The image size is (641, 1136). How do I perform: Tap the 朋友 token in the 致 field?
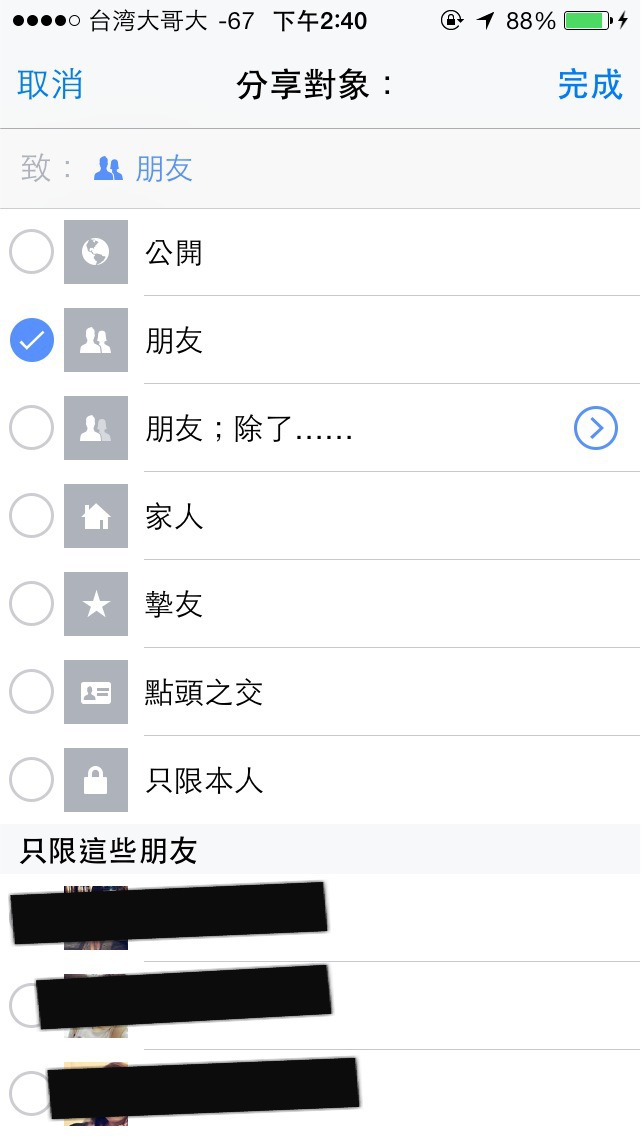(143, 168)
